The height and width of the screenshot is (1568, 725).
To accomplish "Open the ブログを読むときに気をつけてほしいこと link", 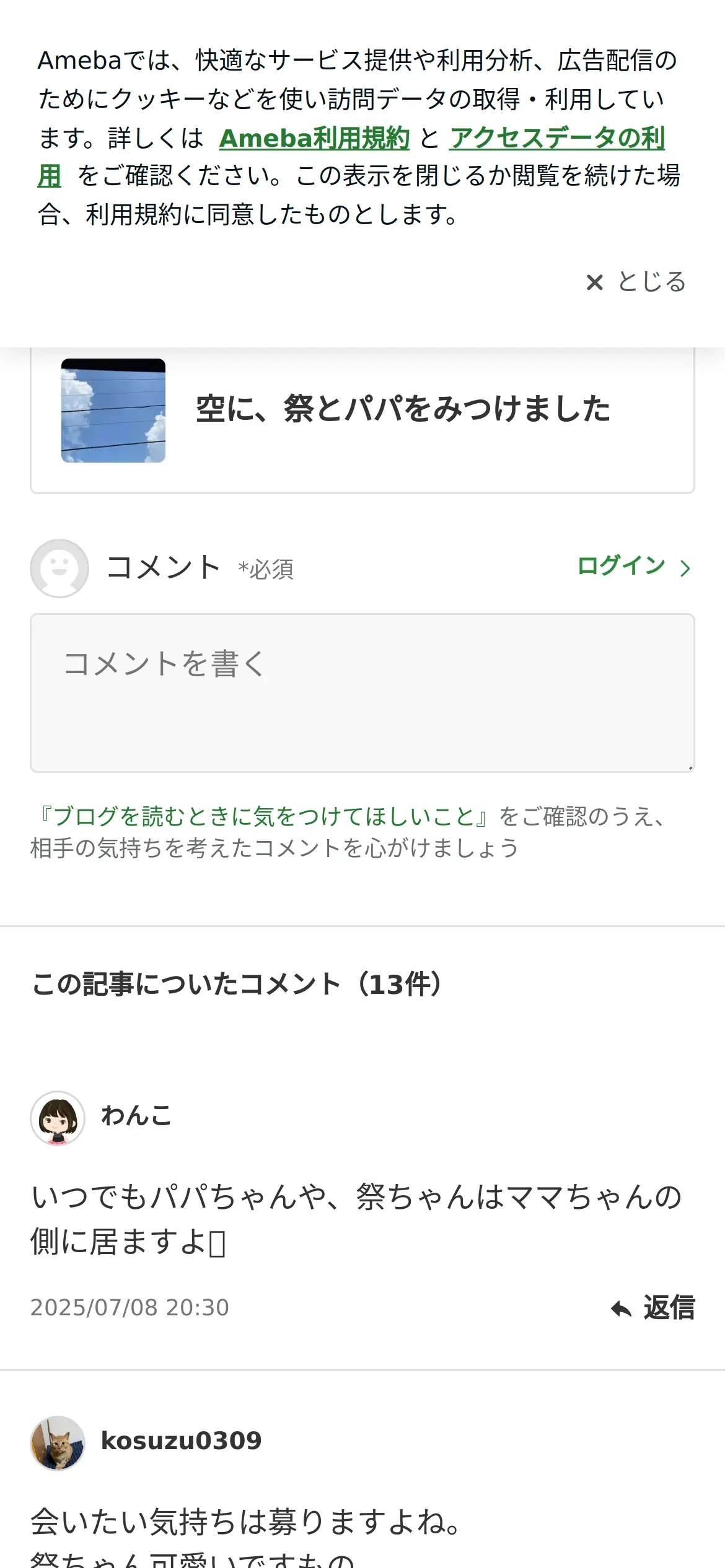I will click(x=263, y=816).
